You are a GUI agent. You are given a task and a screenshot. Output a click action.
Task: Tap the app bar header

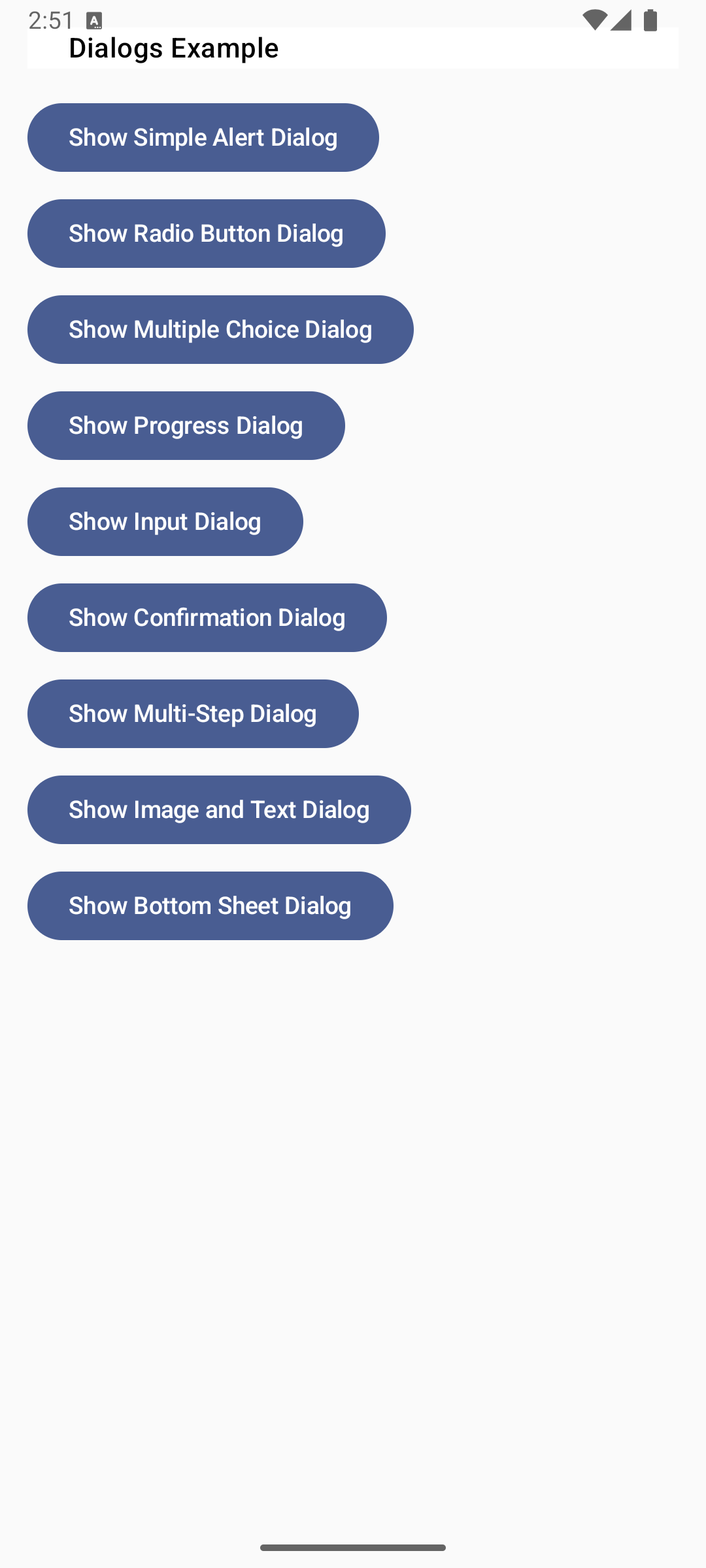[x=353, y=48]
